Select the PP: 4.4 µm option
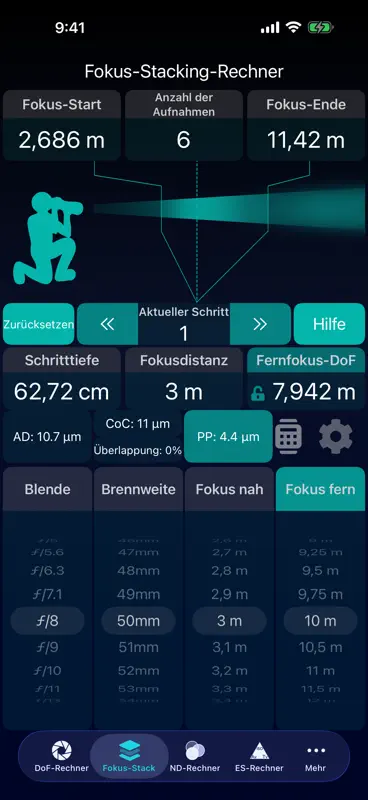This screenshot has width=368, height=800. coord(228,437)
